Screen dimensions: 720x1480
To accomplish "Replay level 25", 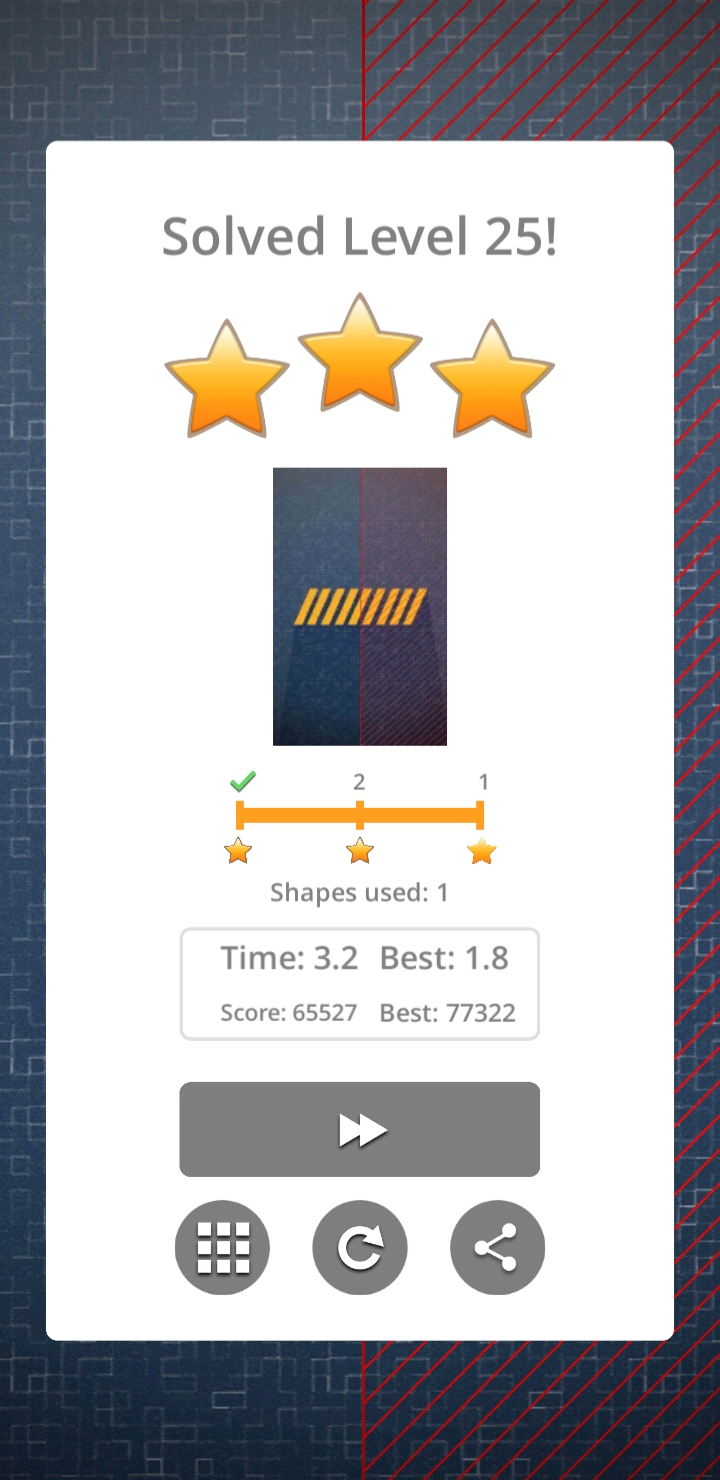I will tap(359, 1247).
